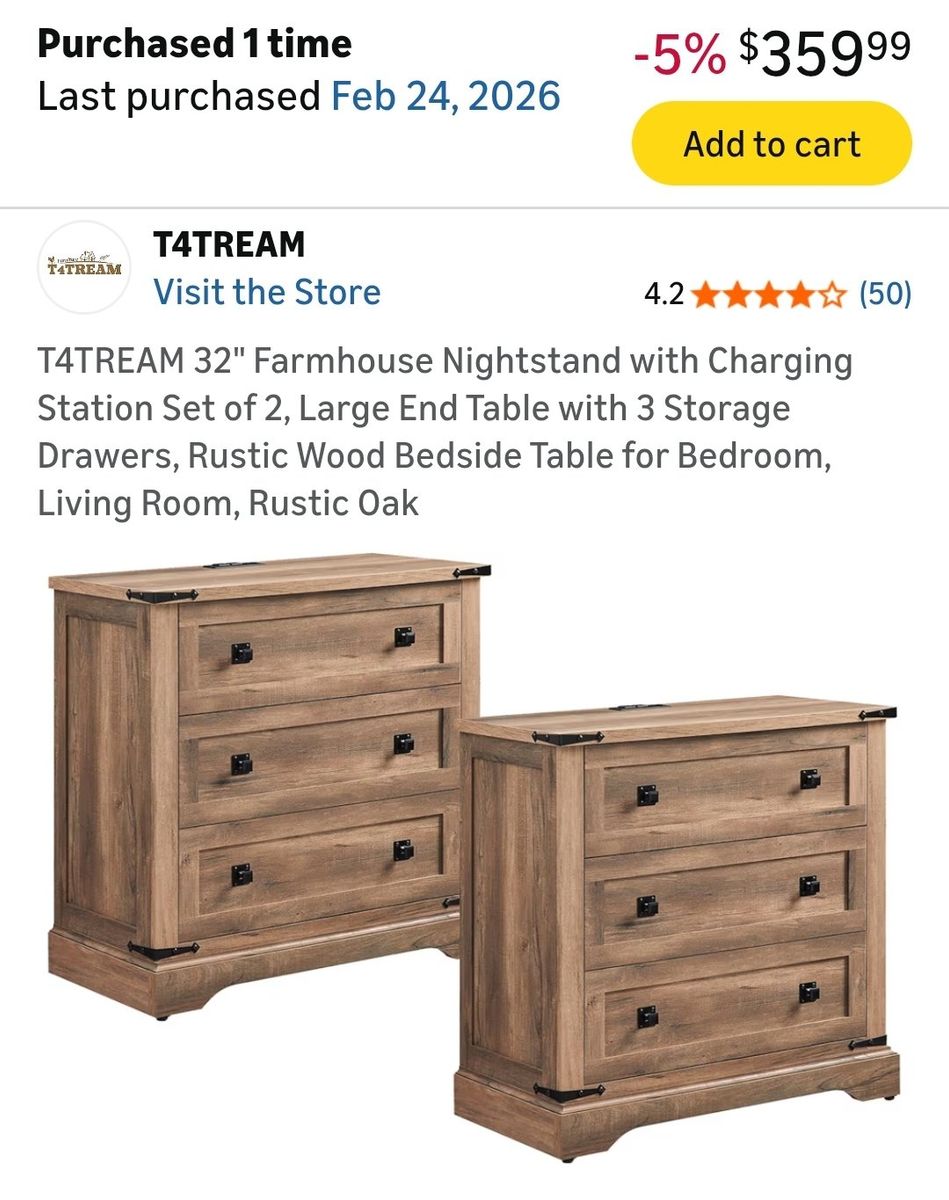The height and width of the screenshot is (1200, 949).
Task: Tap the T4TREAM brand logo
Action: [x=84, y=267]
